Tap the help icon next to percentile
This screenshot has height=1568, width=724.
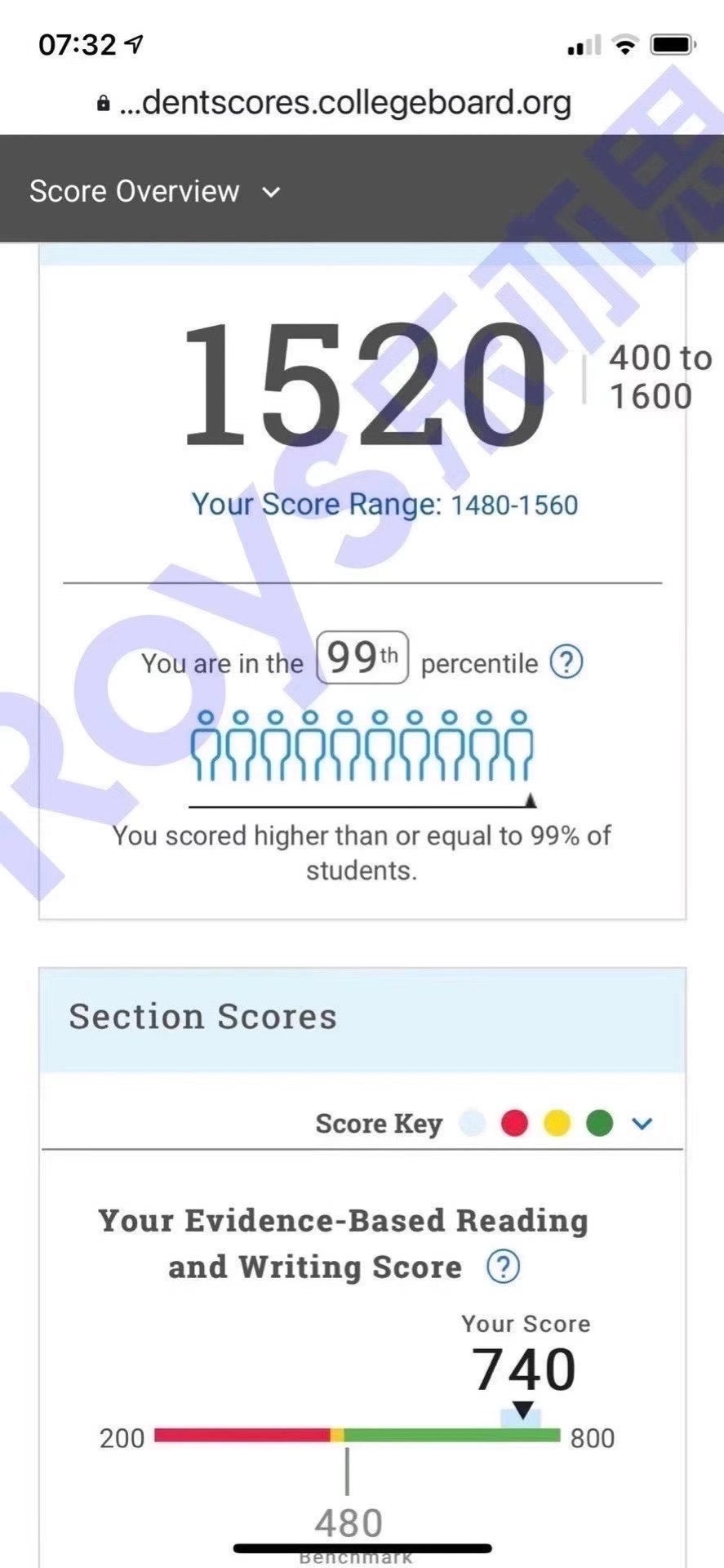[566, 662]
